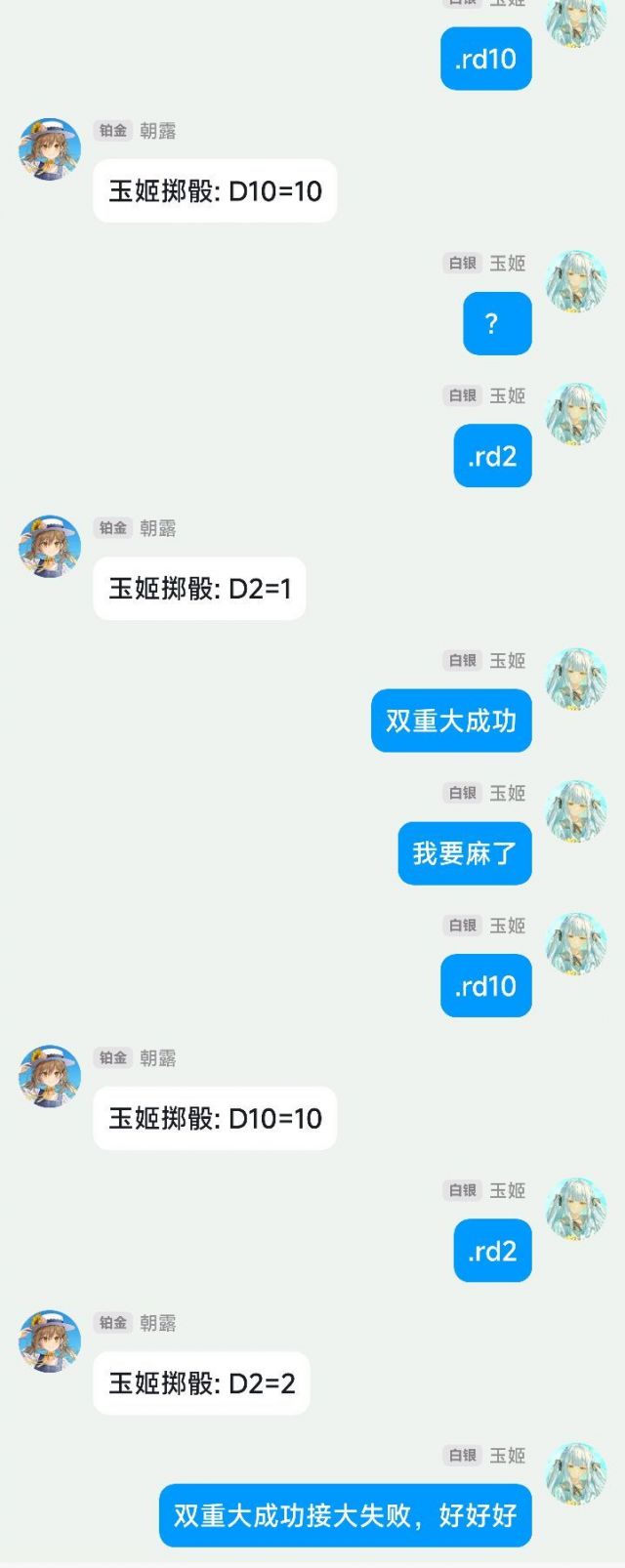Tap 玉姬's avatar next to 我要麻了
625x1568 pixels.
click(x=576, y=811)
